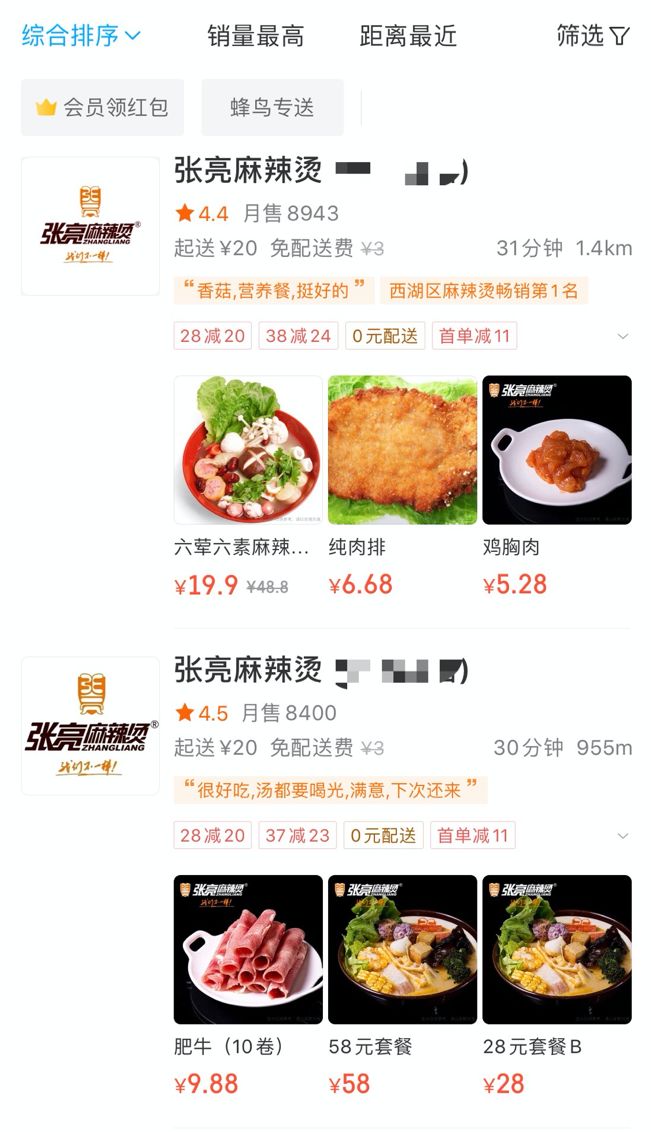Expand promotions for the store rated 4.5
Viewport: 651px width, 1132px height.
[622, 835]
